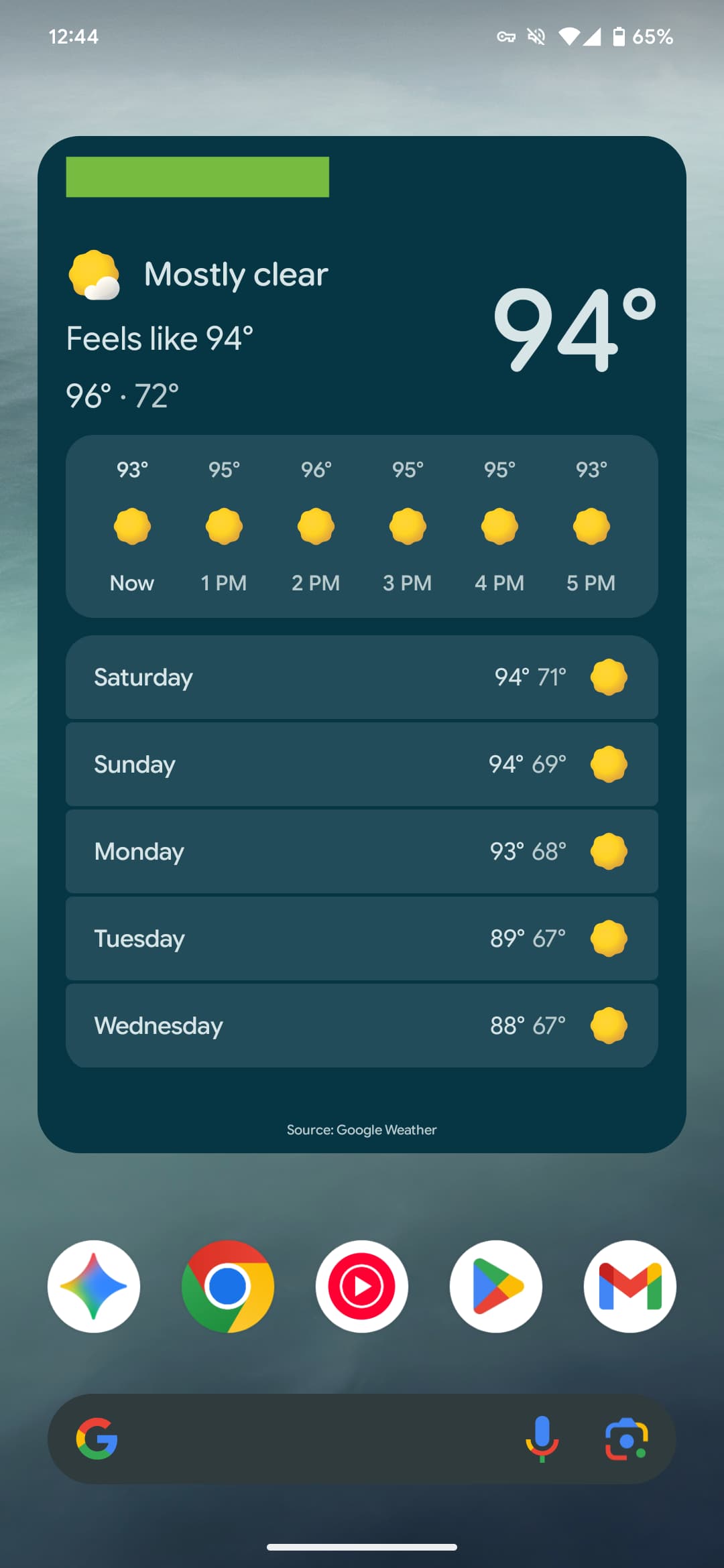Image resolution: width=724 pixels, height=1568 pixels.
Task: View Sunday's weather forecast row
Action: 362,764
